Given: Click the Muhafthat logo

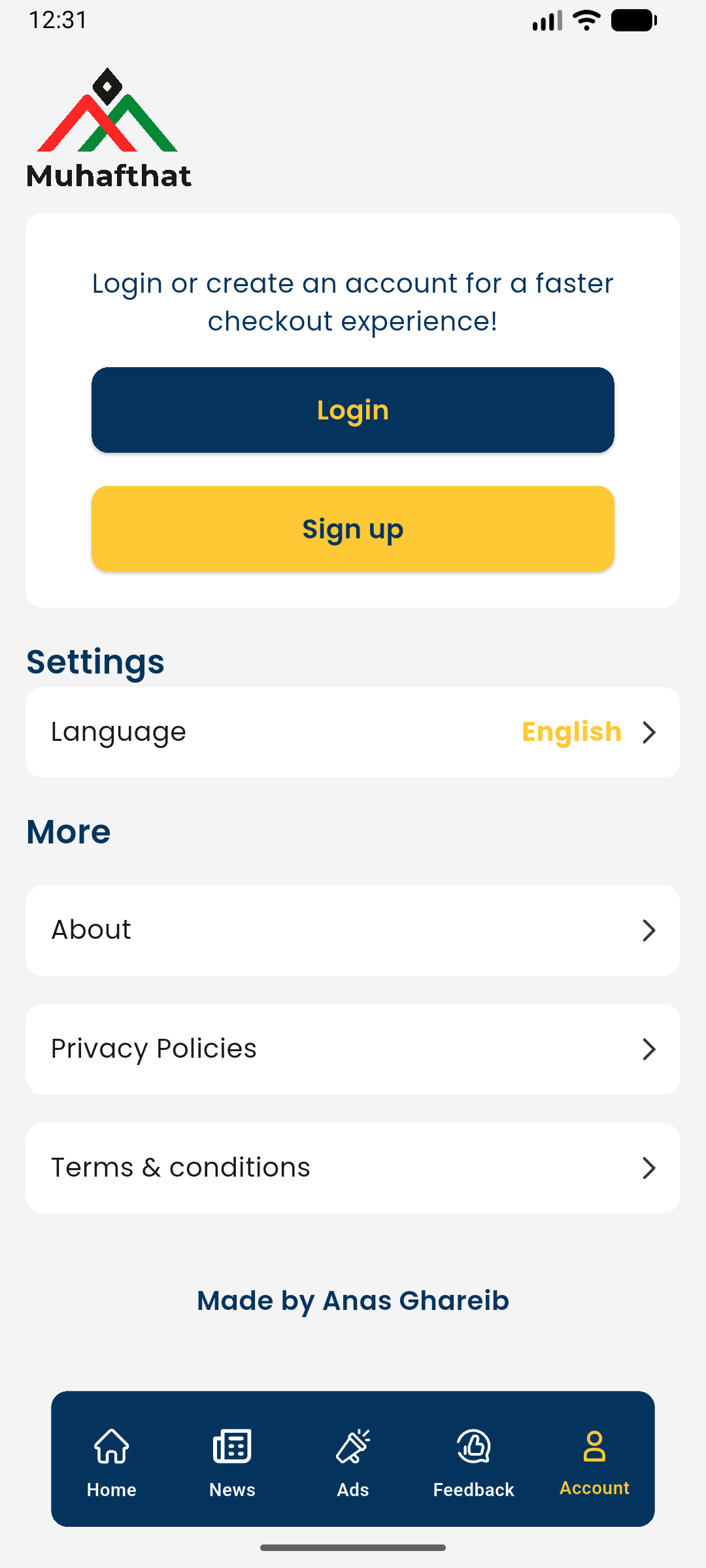Looking at the screenshot, I should pyautogui.click(x=109, y=124).
